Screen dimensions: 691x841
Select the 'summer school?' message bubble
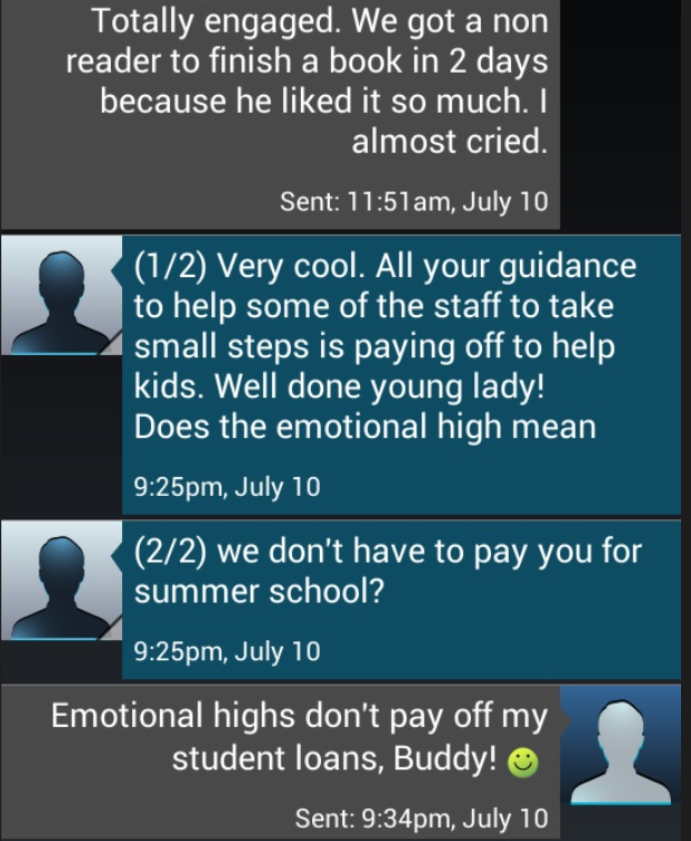(400, 598)
